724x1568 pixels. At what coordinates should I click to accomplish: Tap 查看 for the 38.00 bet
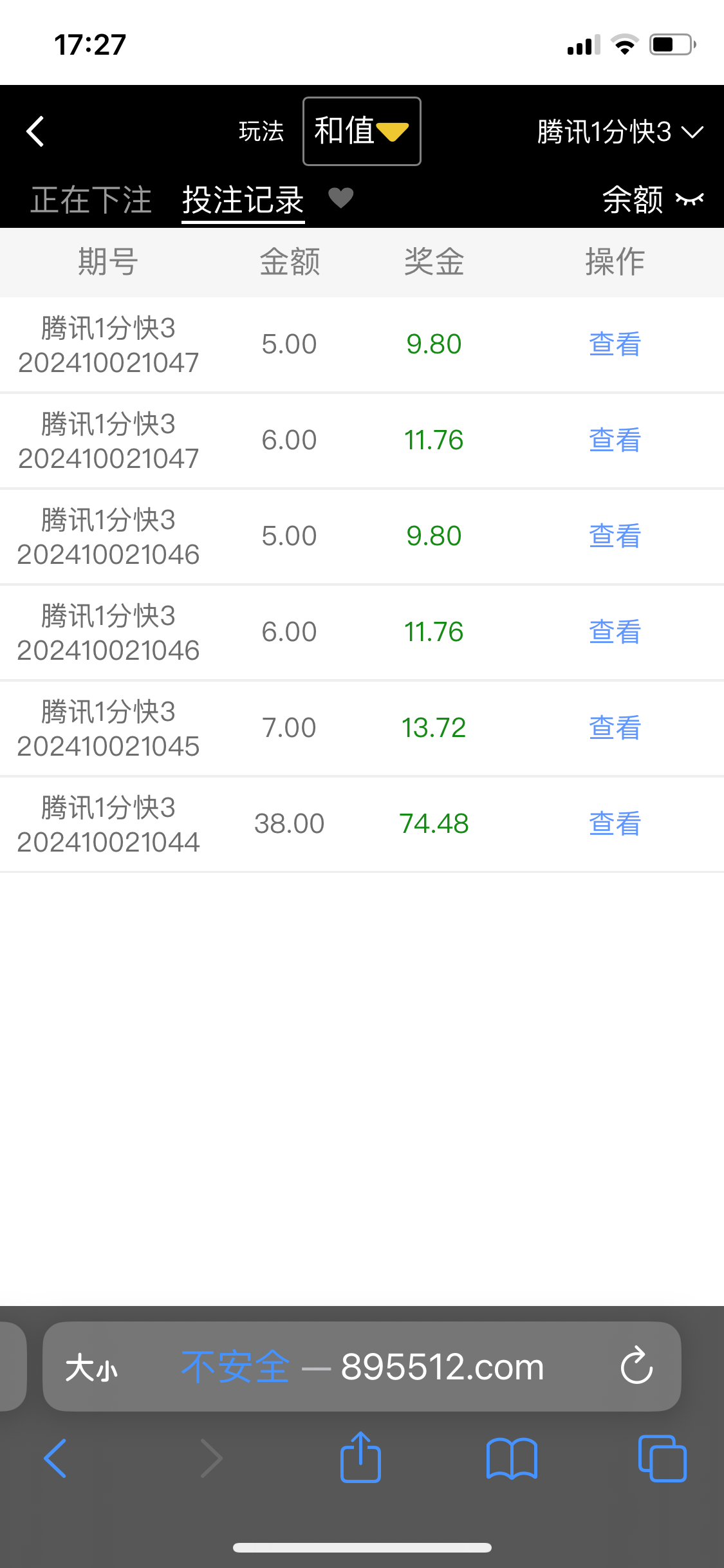tap(615, 824)
